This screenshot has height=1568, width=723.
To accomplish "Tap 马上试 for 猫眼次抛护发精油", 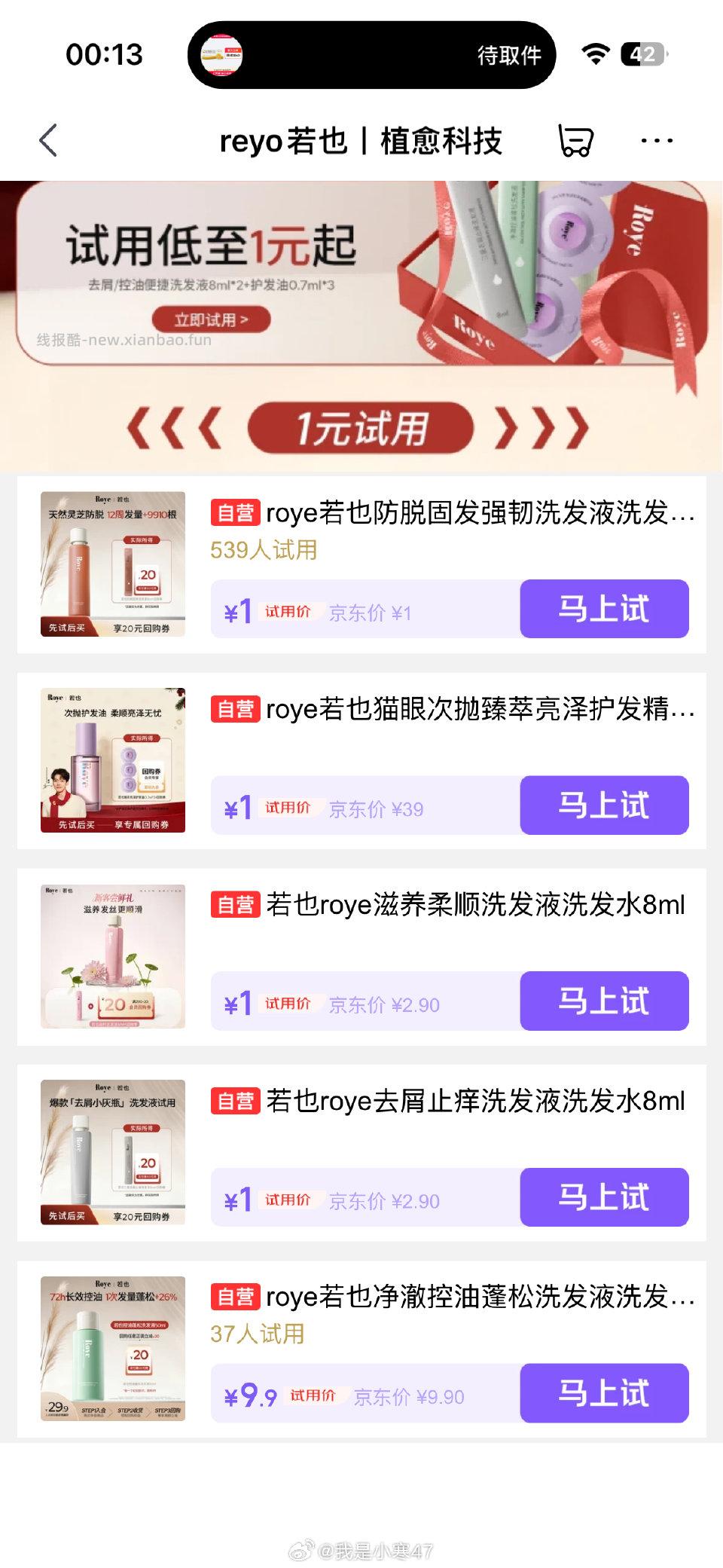I will click(604, 805).
